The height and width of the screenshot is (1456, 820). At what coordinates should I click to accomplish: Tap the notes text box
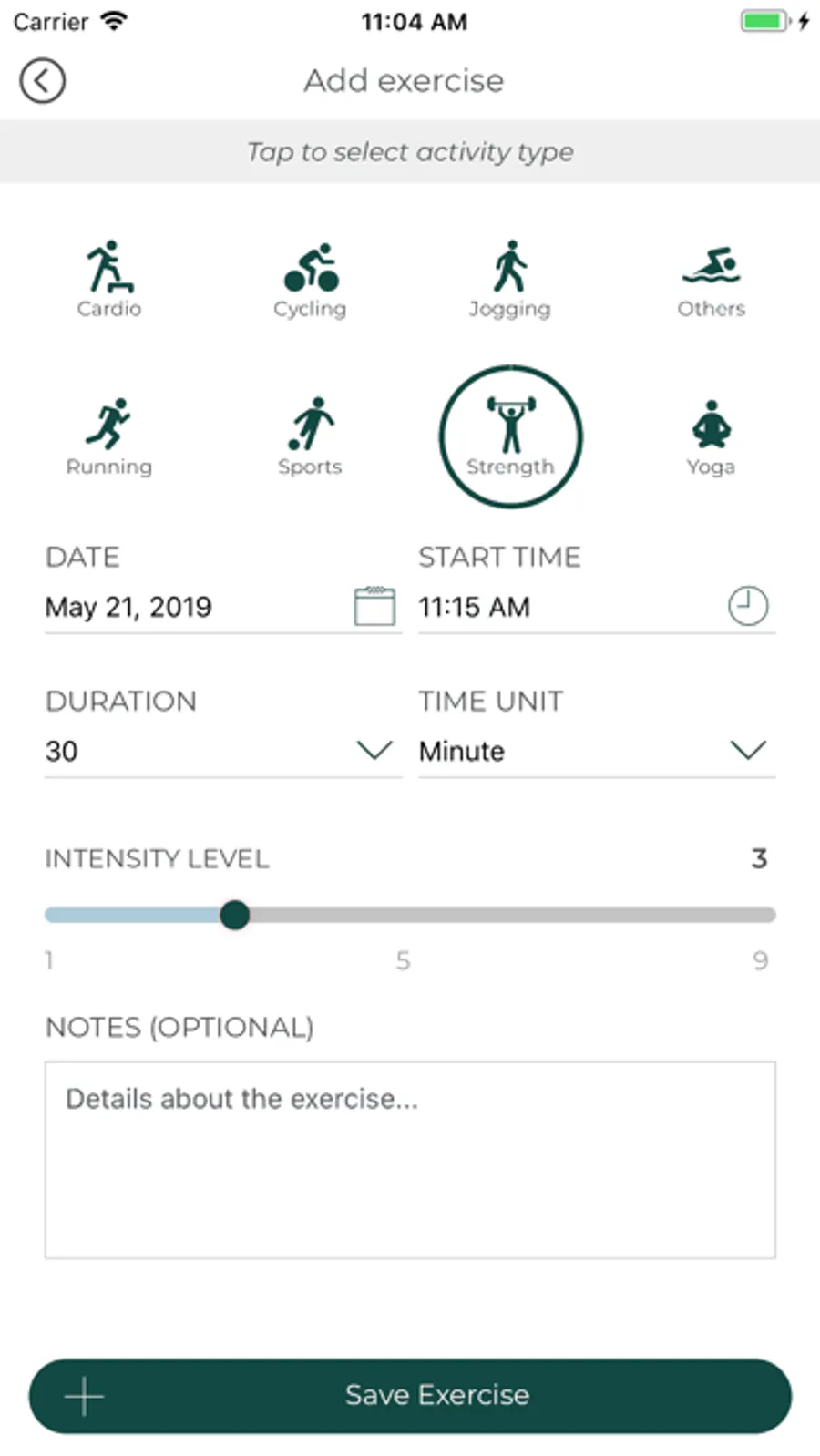(x=410, y=1160)
